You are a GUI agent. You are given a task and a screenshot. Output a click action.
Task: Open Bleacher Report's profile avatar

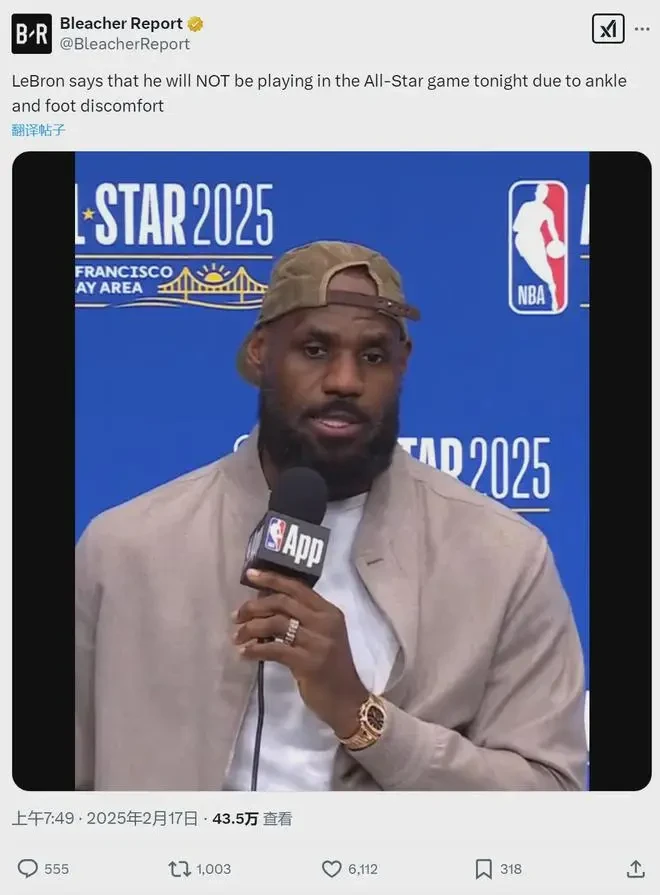point(31,33)
